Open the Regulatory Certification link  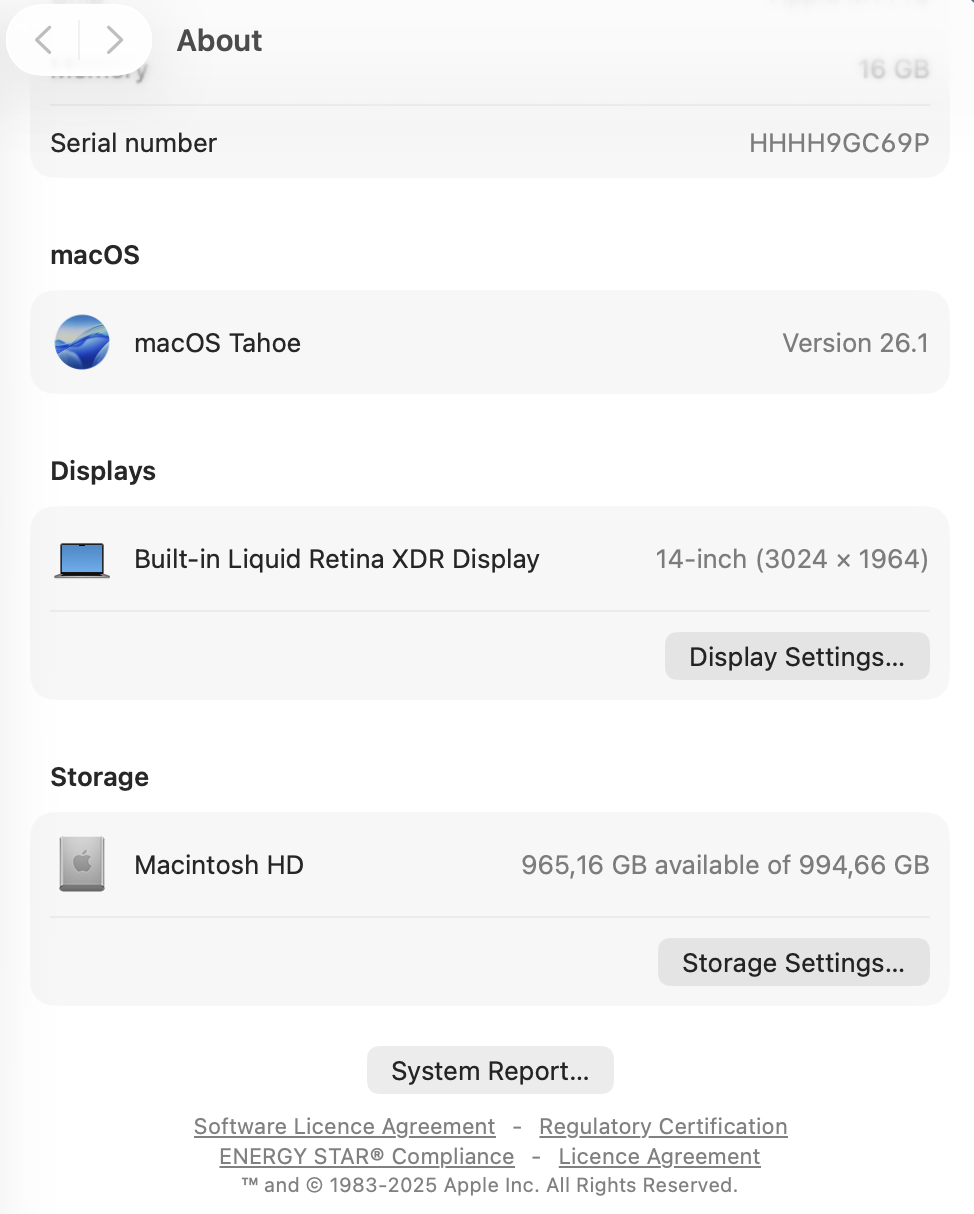point(663,1127)
